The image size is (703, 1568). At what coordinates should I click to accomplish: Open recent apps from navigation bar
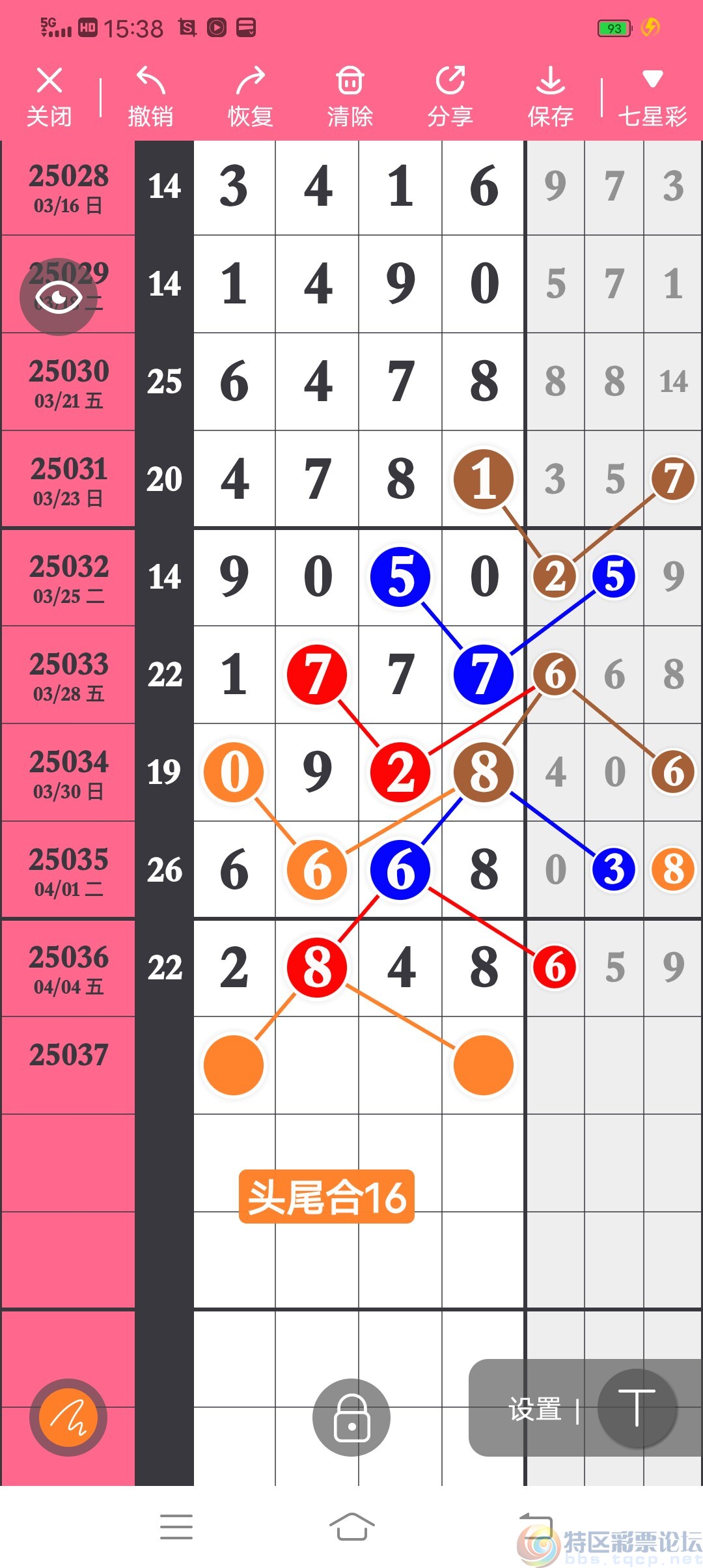pyautogui.click(x=176, y=1526)
